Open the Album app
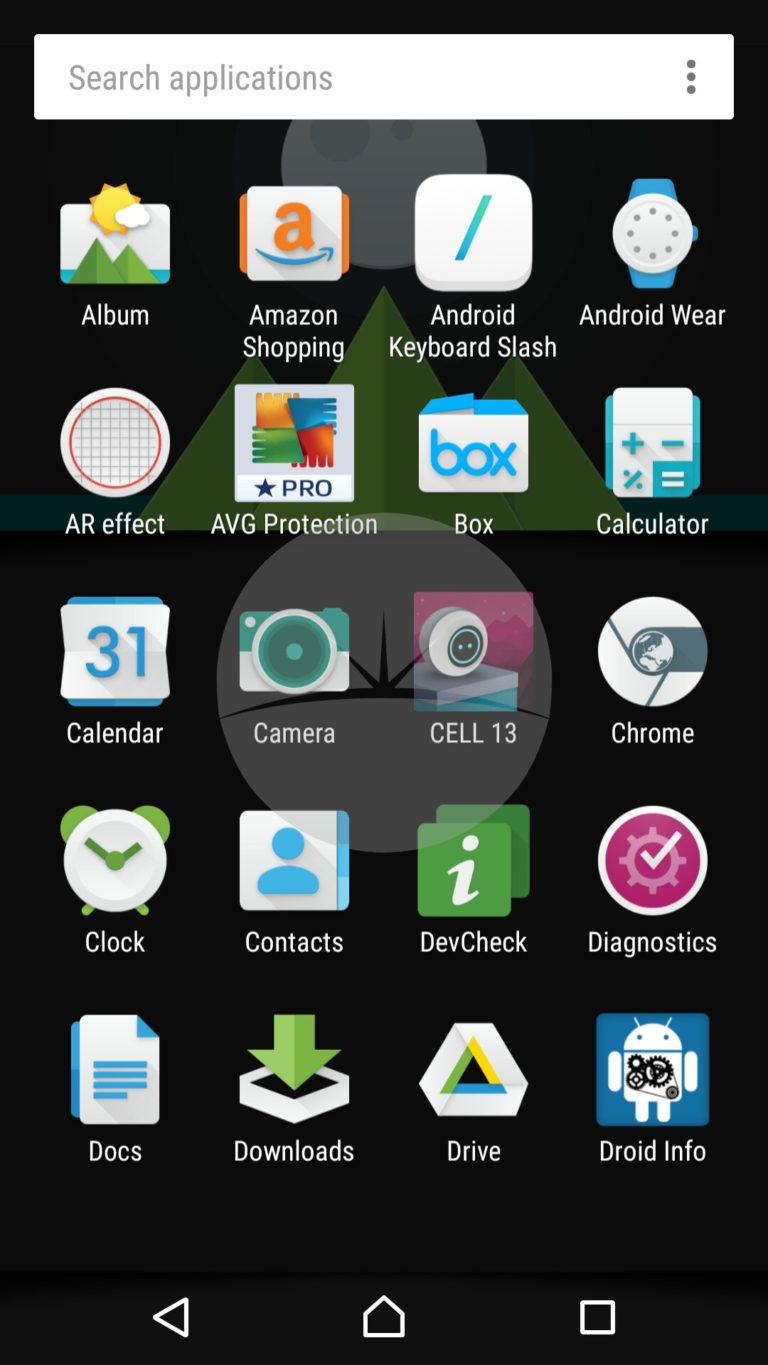The image size is (768, 1365). coord(115,235)
